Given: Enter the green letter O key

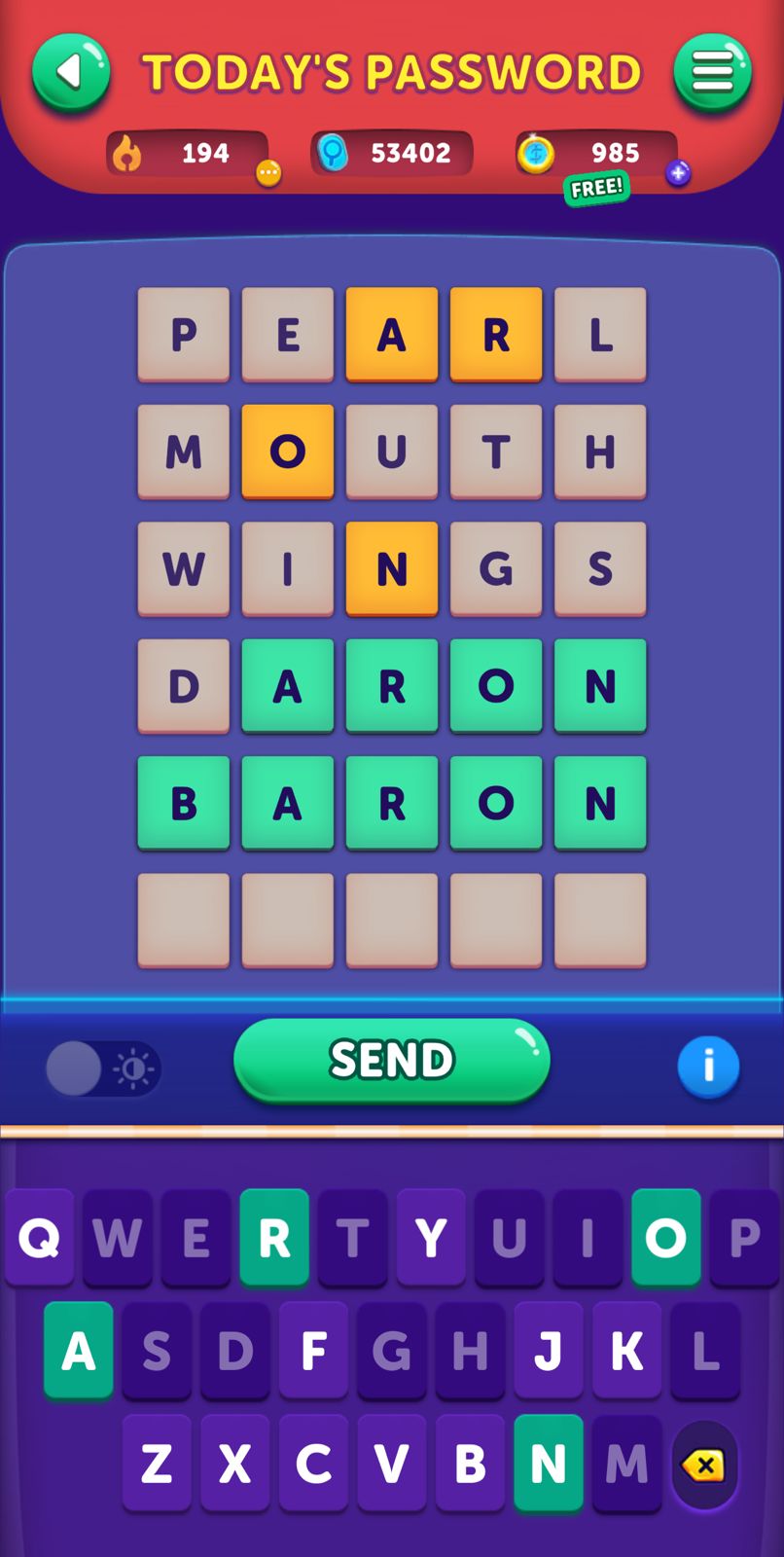Looking at the screenshot, I should (665, 1238).
